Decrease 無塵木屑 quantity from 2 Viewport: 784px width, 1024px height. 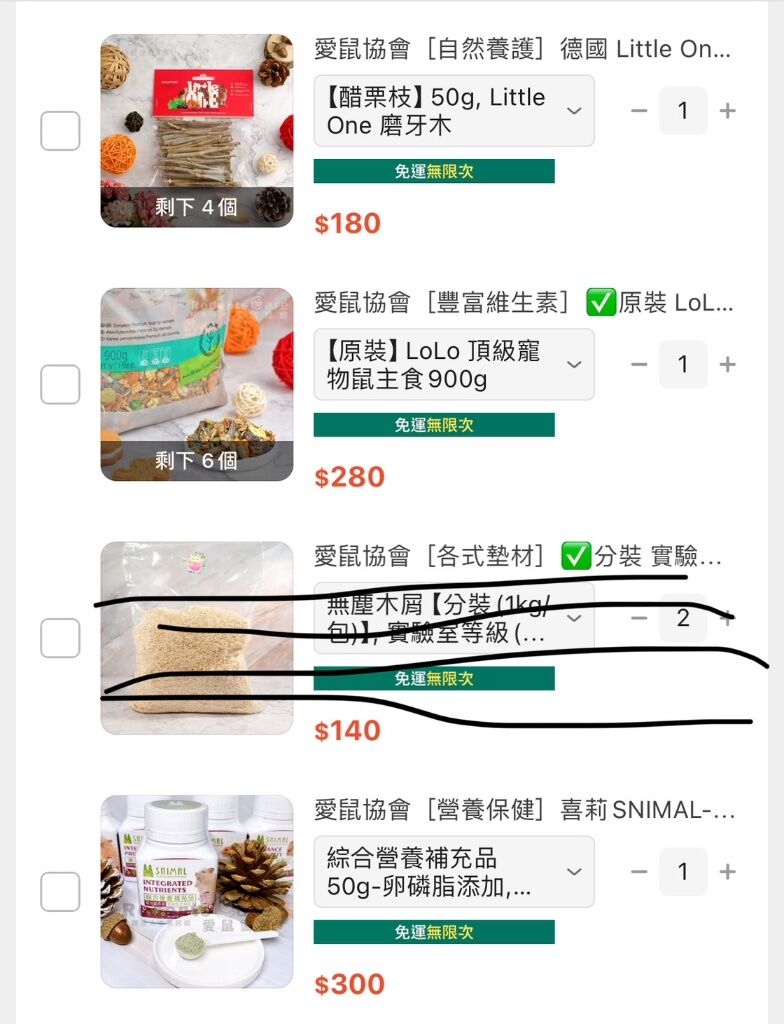click(639, 618)
